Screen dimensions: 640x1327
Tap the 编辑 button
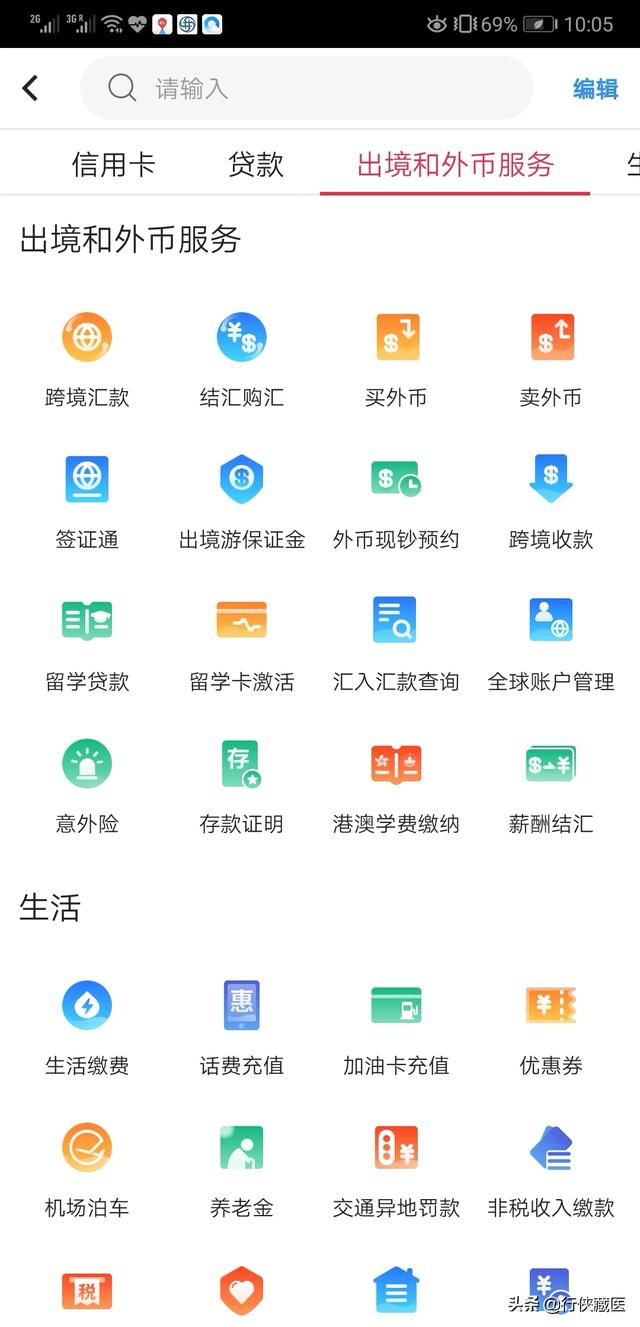[x=596, y=88]
